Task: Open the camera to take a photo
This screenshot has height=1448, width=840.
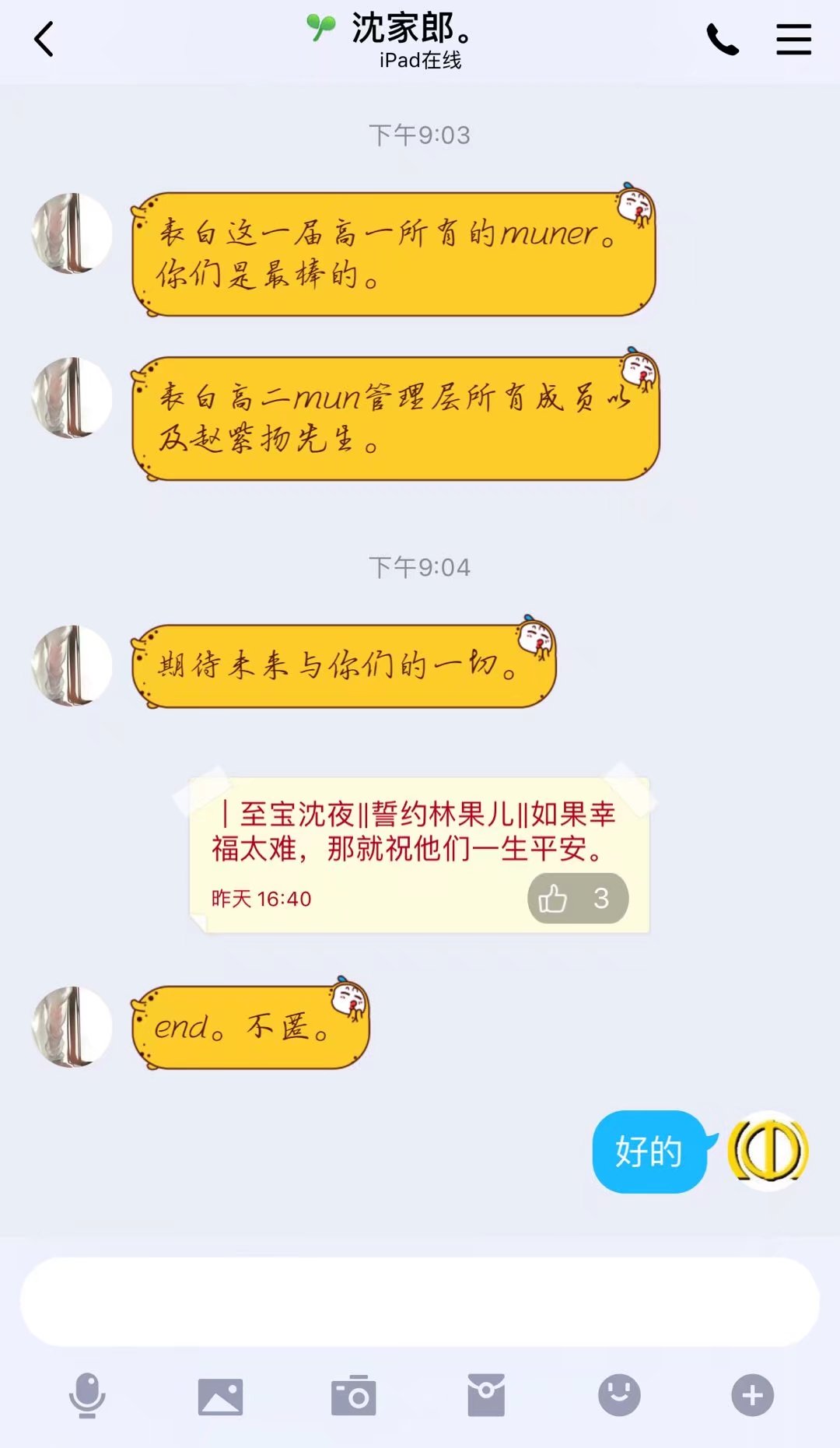Action: pos(353,1396)
